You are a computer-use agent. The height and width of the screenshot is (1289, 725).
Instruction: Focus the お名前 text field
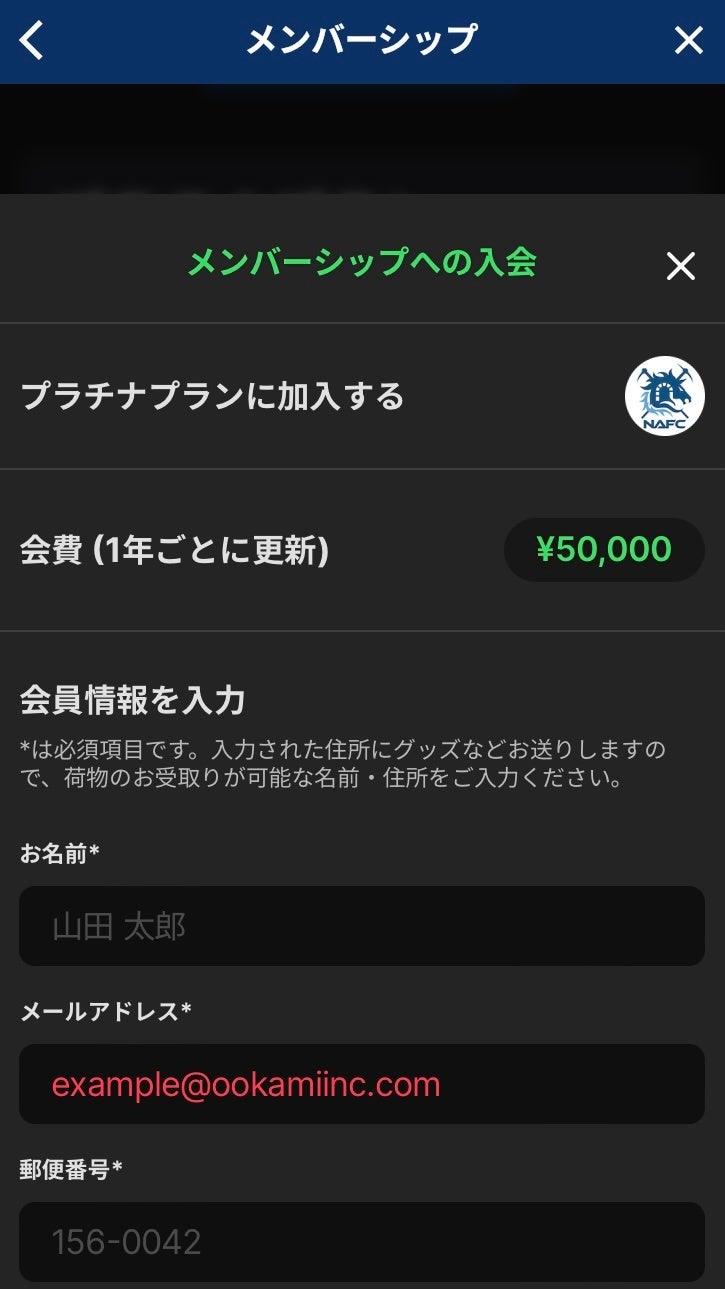pos(362,926)
